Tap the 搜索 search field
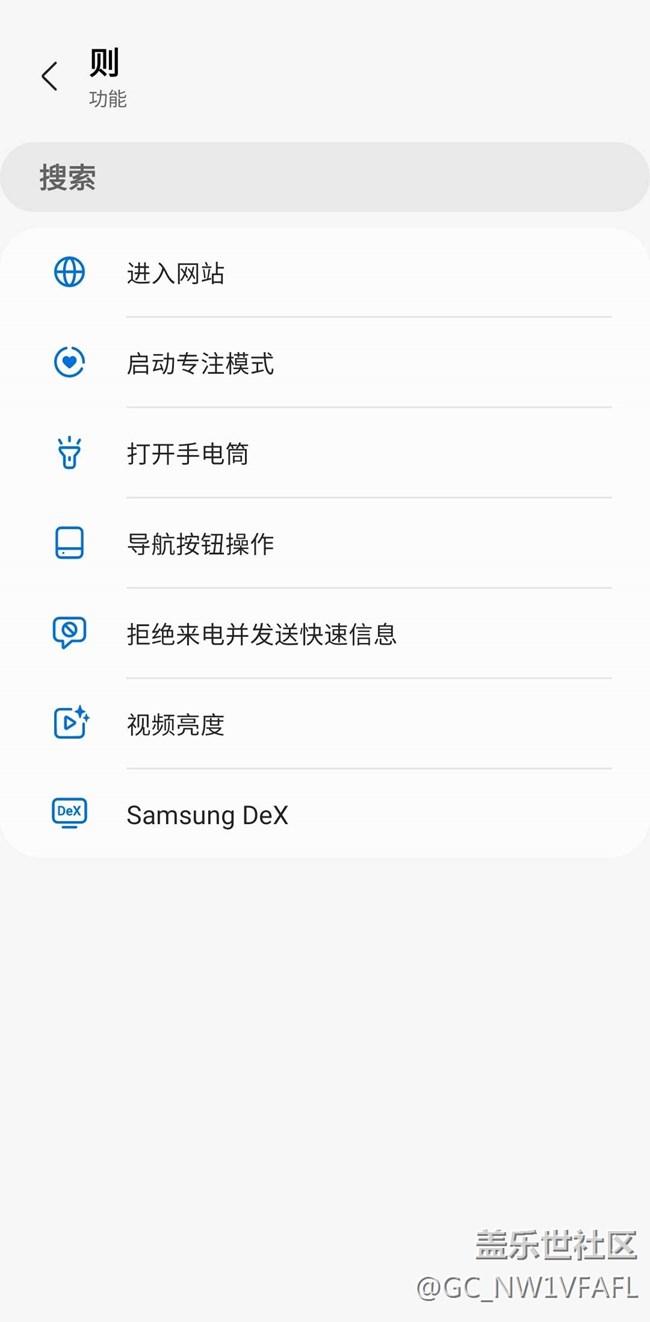The width and height of the screenshot is (650, 1322). tap(325, 177)
